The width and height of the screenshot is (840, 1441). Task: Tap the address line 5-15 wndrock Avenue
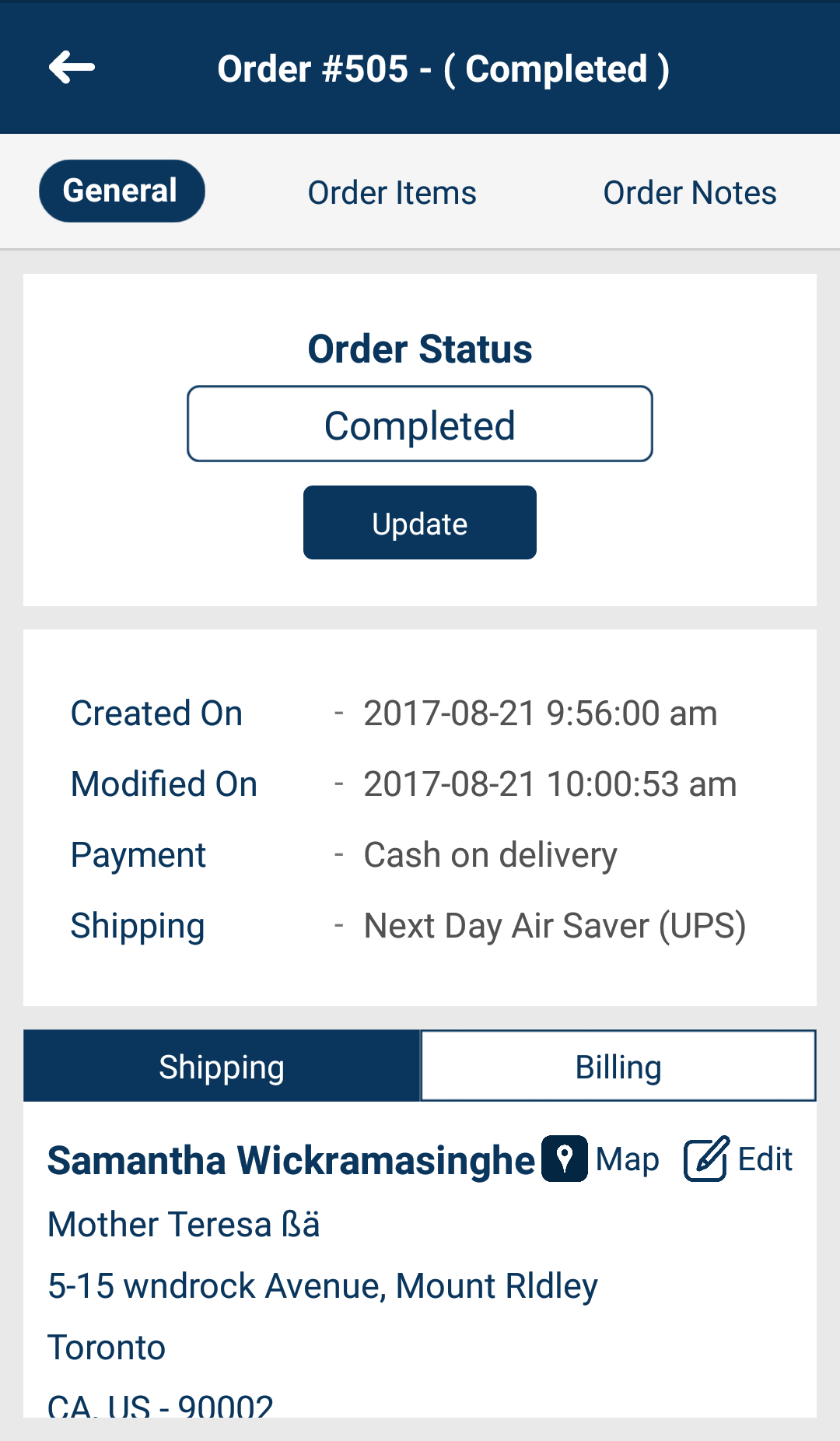322,1285
